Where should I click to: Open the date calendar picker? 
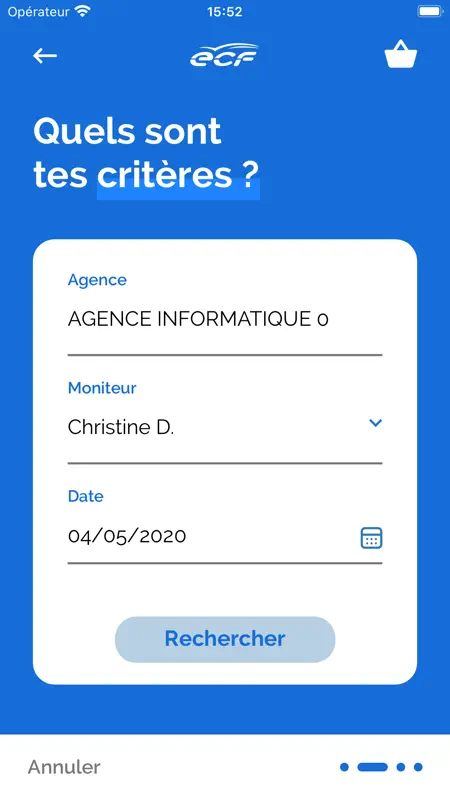click(371, 538)
